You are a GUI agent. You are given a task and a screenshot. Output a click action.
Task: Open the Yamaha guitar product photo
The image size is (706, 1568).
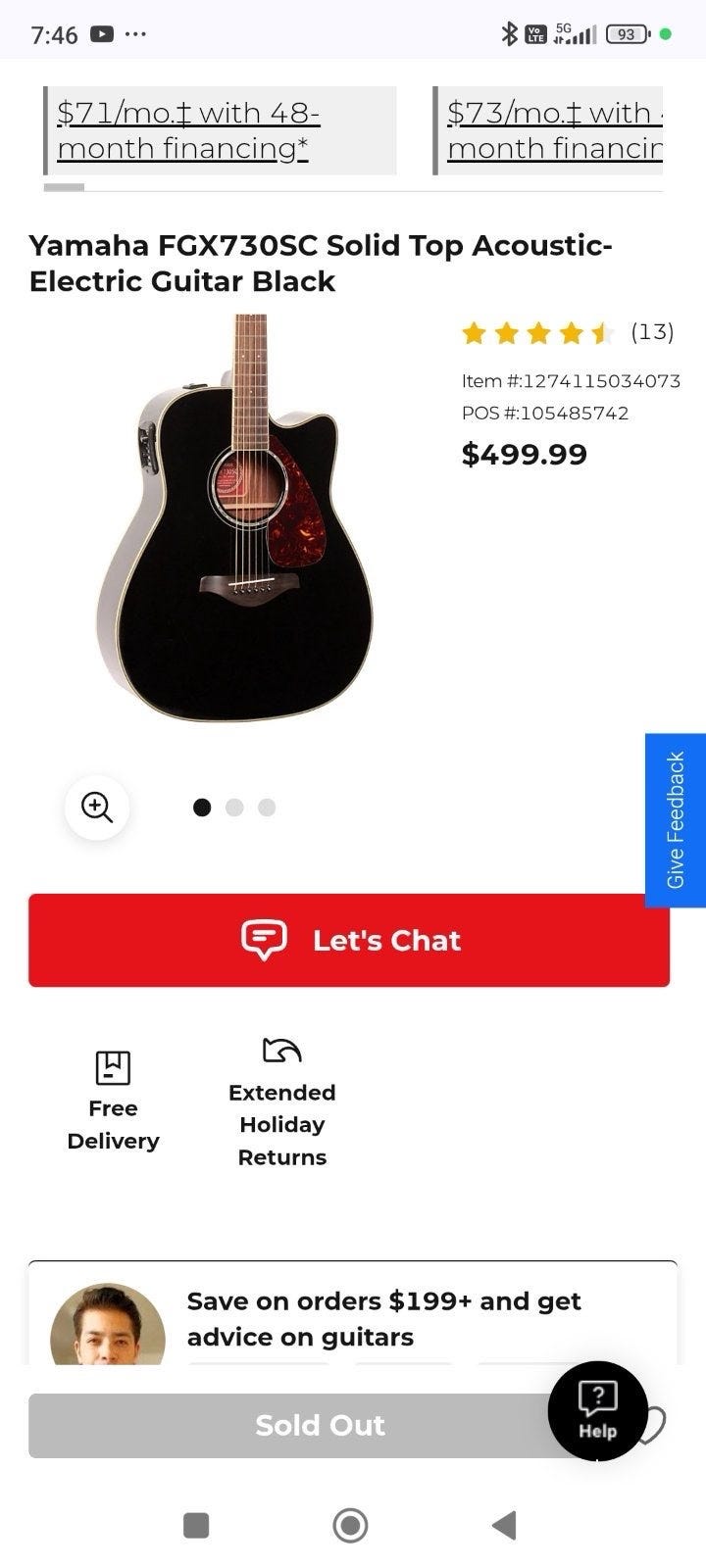[x=235, y=517]
